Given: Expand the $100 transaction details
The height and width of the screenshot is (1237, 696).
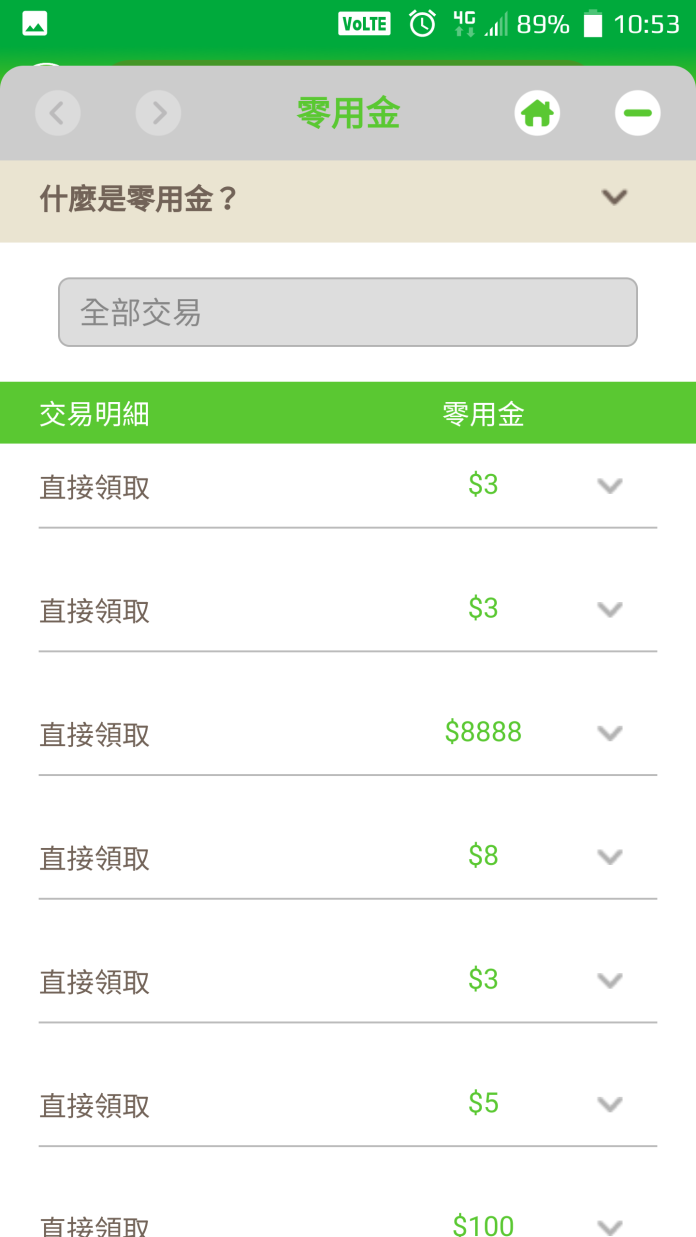Looking at the screenshot, I should click(610, 1226).
